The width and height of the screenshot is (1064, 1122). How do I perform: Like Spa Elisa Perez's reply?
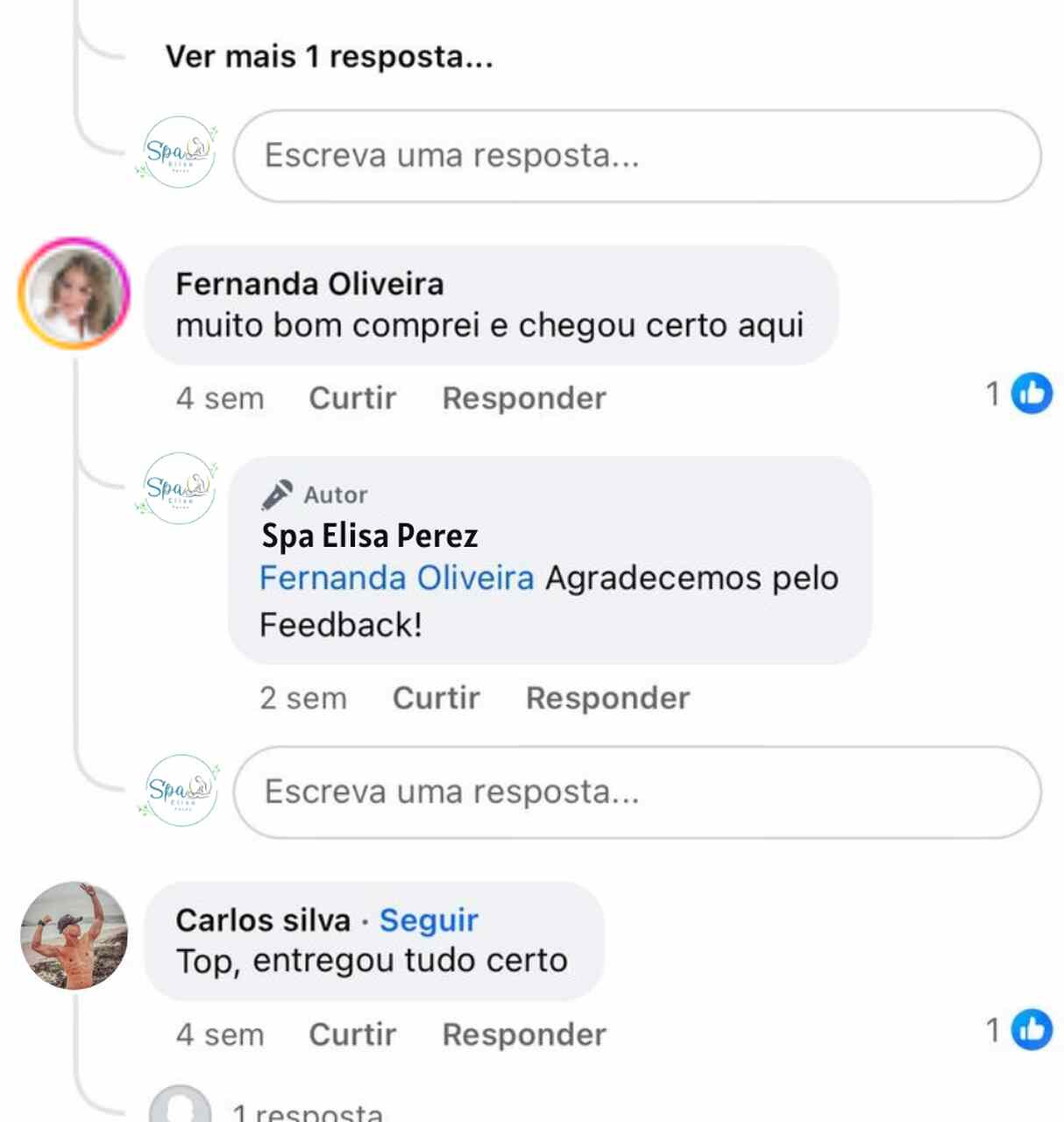[x=436, y=698]
